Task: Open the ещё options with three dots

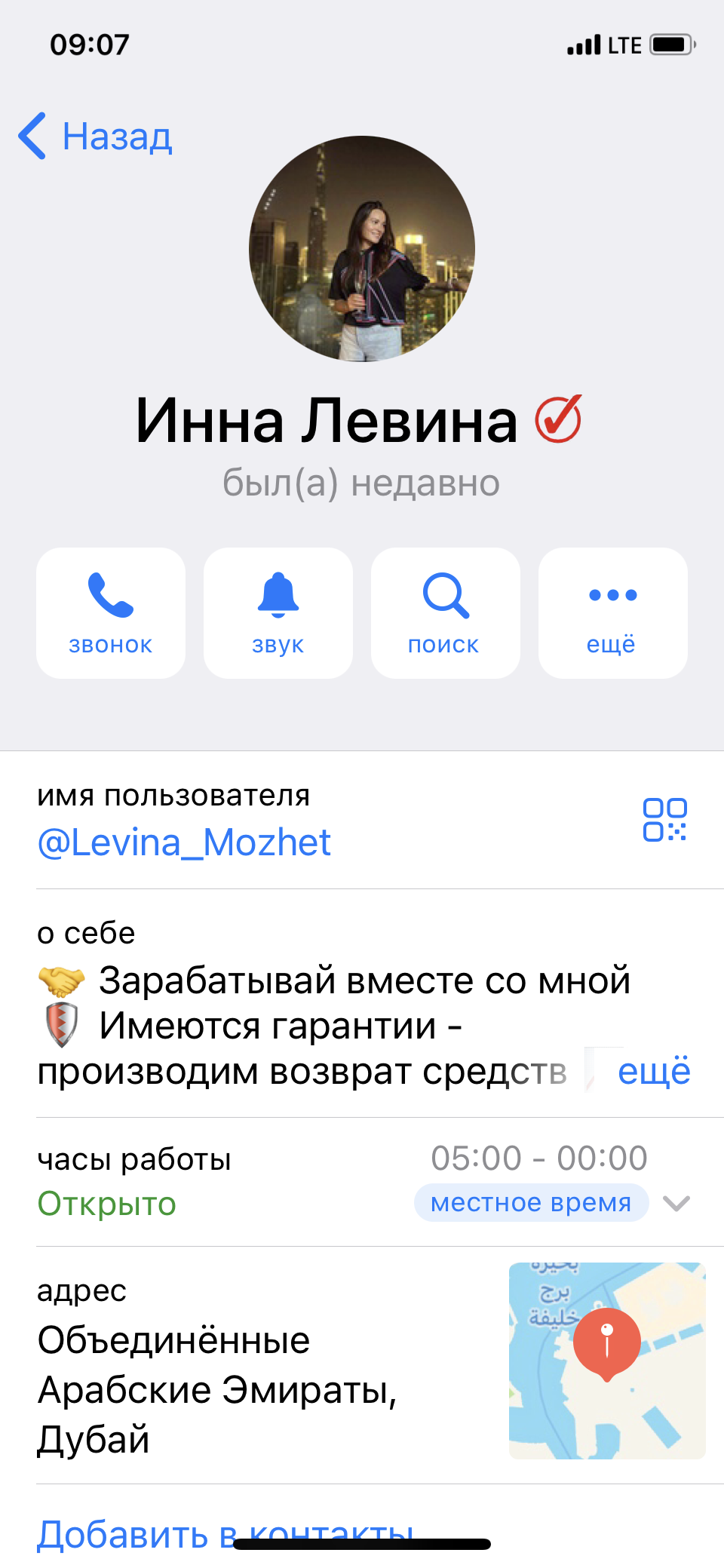Action: click(612, 613)
